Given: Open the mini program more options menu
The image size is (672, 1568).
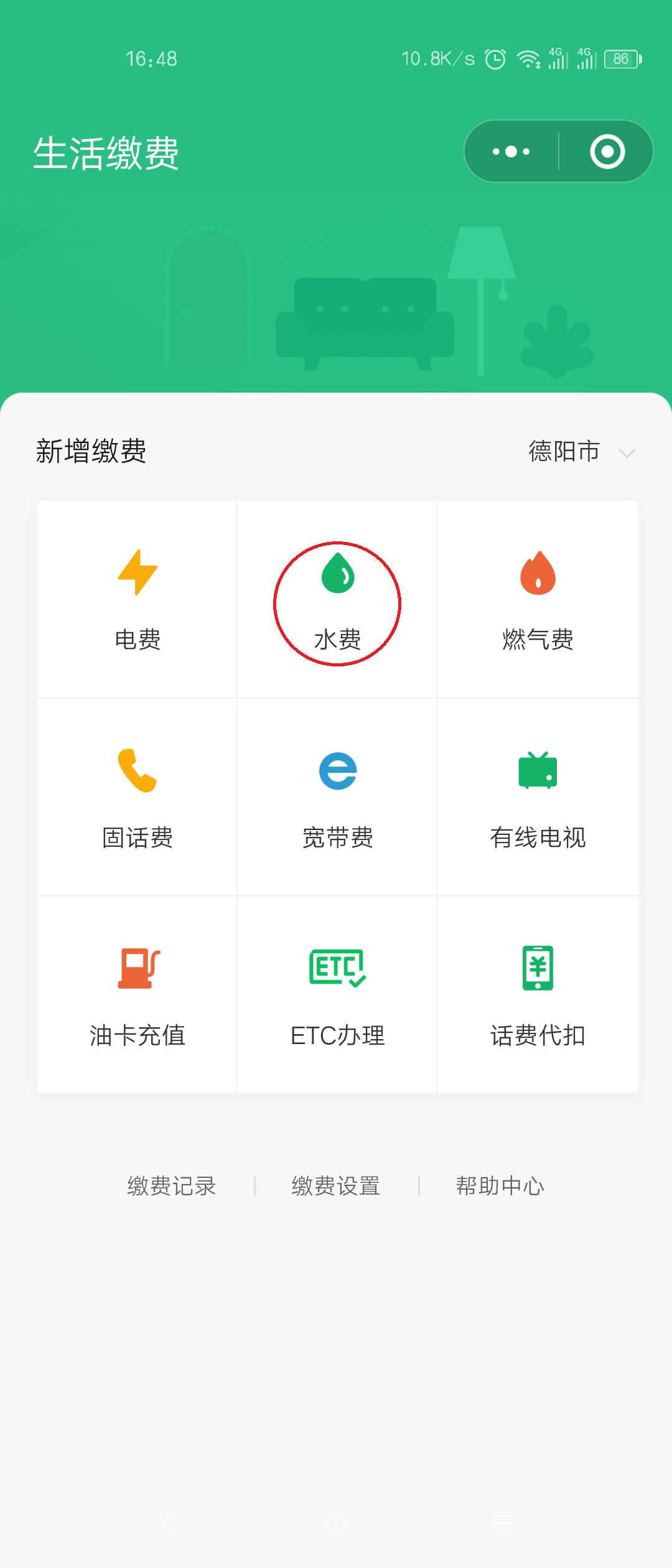Looking at the screenshot, I should (x=511, y=151).
